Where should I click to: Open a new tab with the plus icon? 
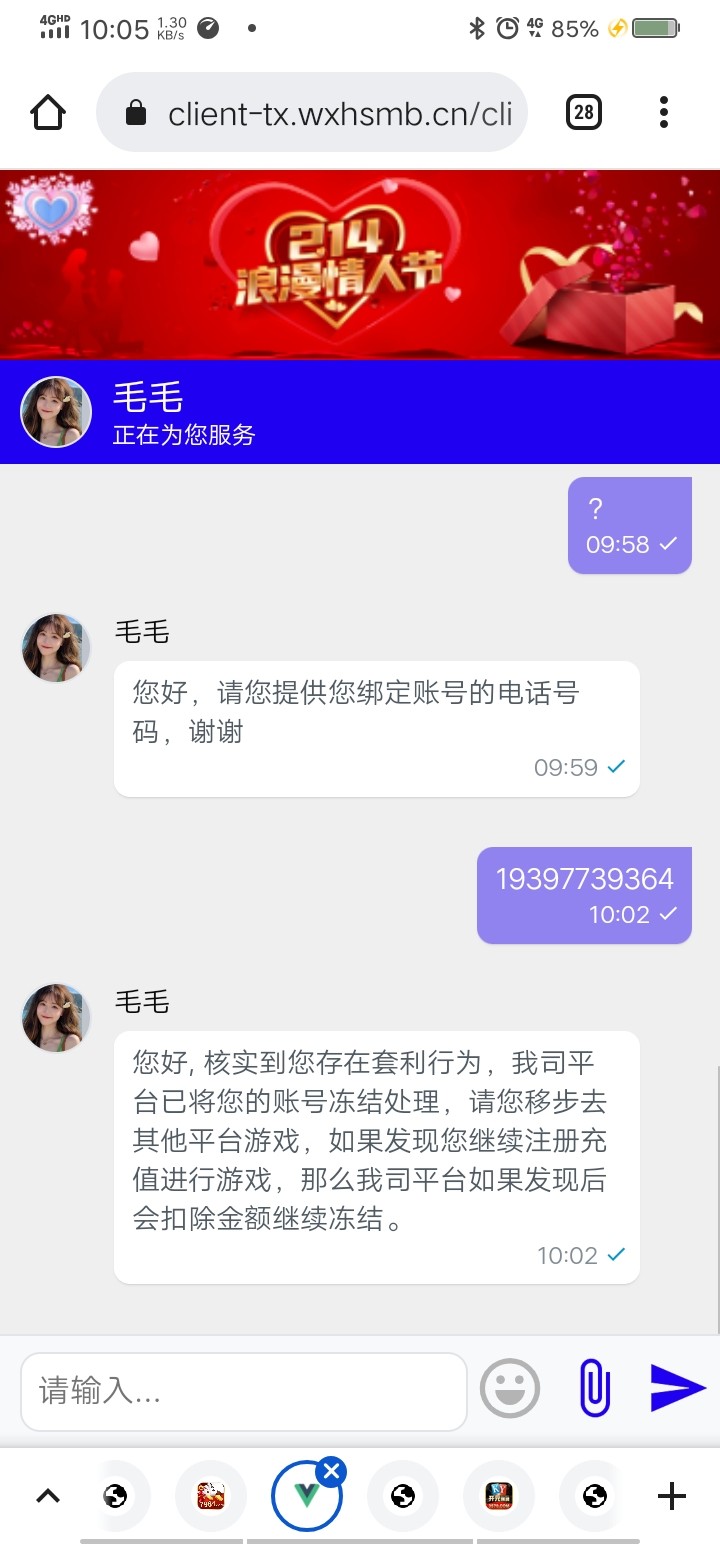click(671, 1497)
